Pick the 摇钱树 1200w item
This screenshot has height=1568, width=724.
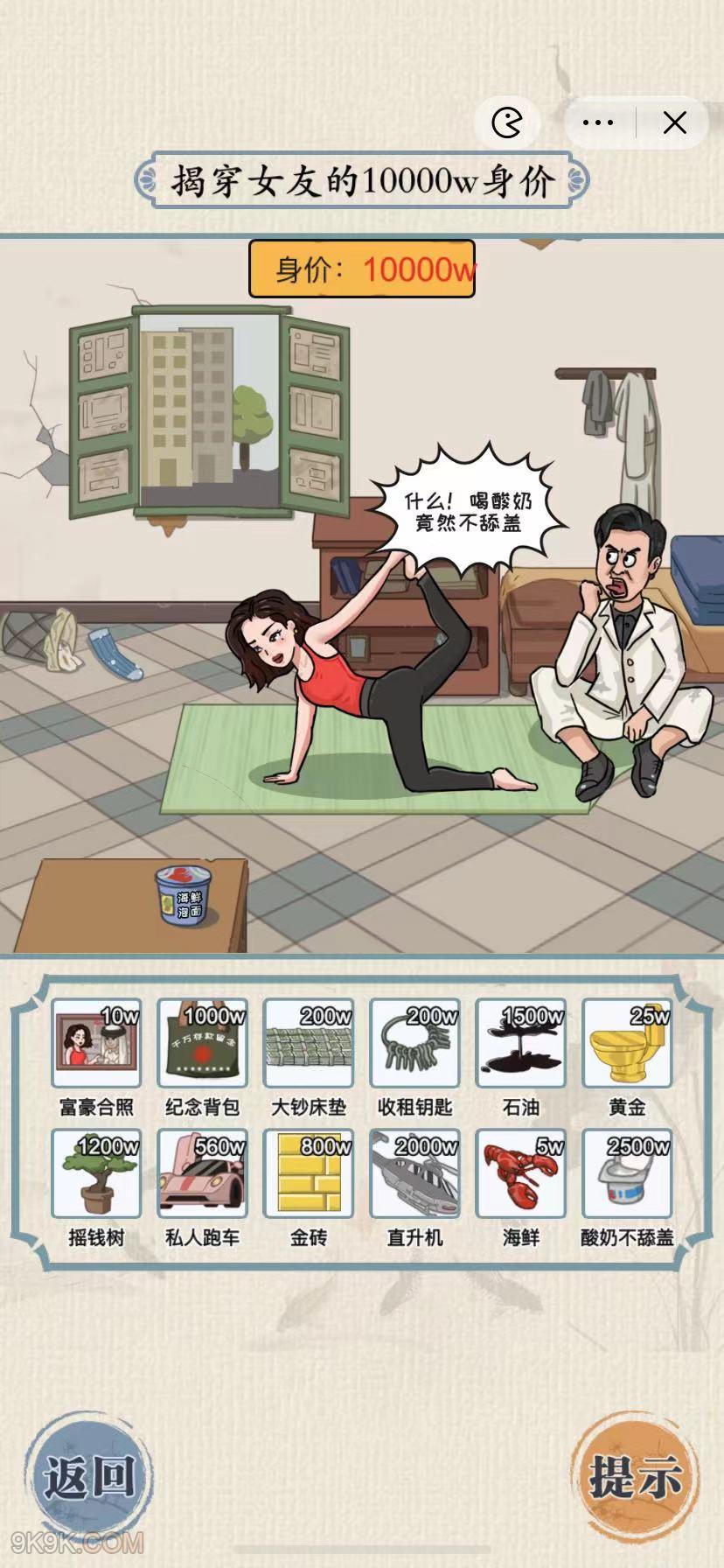[96, 1174]
